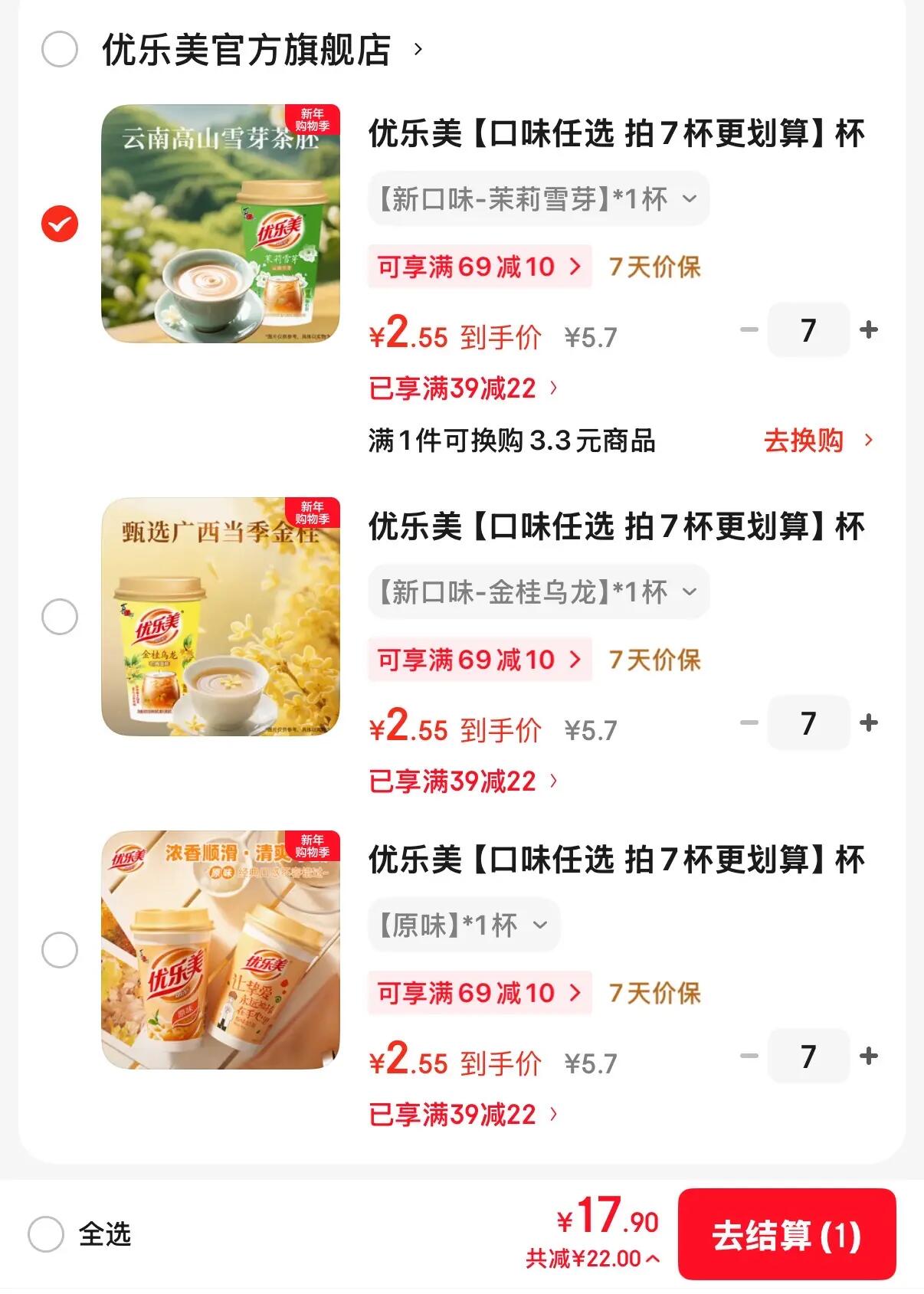View 茉莉雪芽 item's 可享满69减10 promotion
Screen dimensions: 924x1294
(480, 267)
